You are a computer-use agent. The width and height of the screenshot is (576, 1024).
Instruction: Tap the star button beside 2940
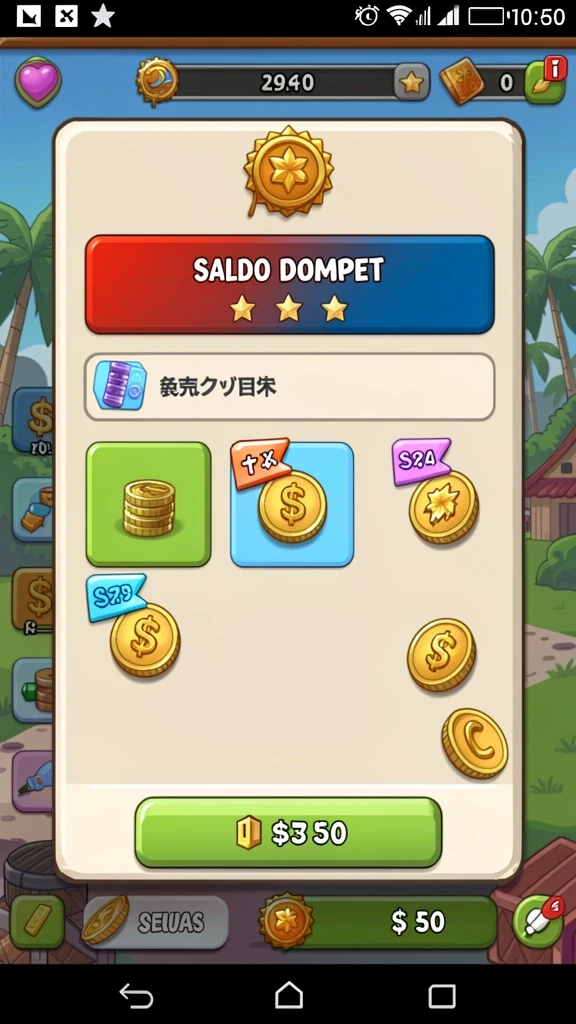coord(411,82)
